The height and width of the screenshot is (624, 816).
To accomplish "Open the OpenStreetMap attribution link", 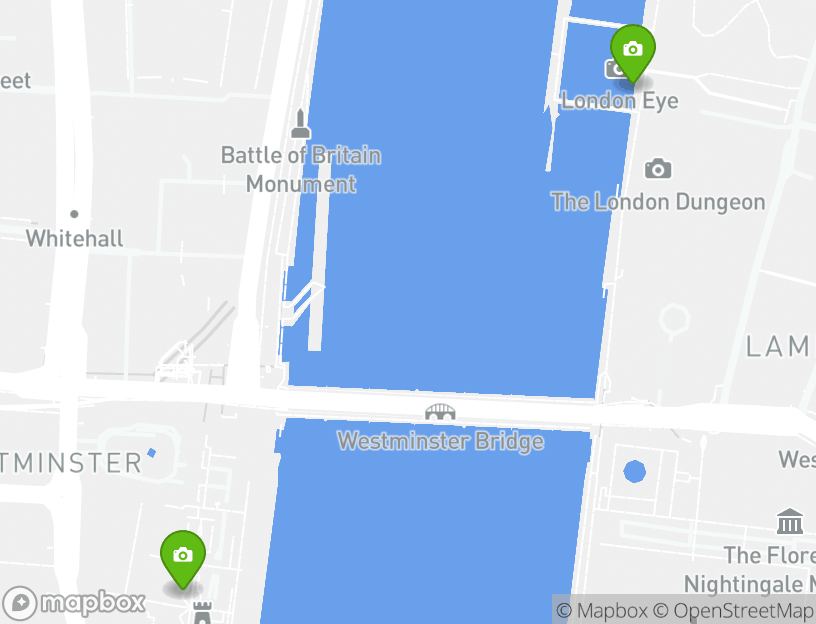I will (x=733, y=610).
